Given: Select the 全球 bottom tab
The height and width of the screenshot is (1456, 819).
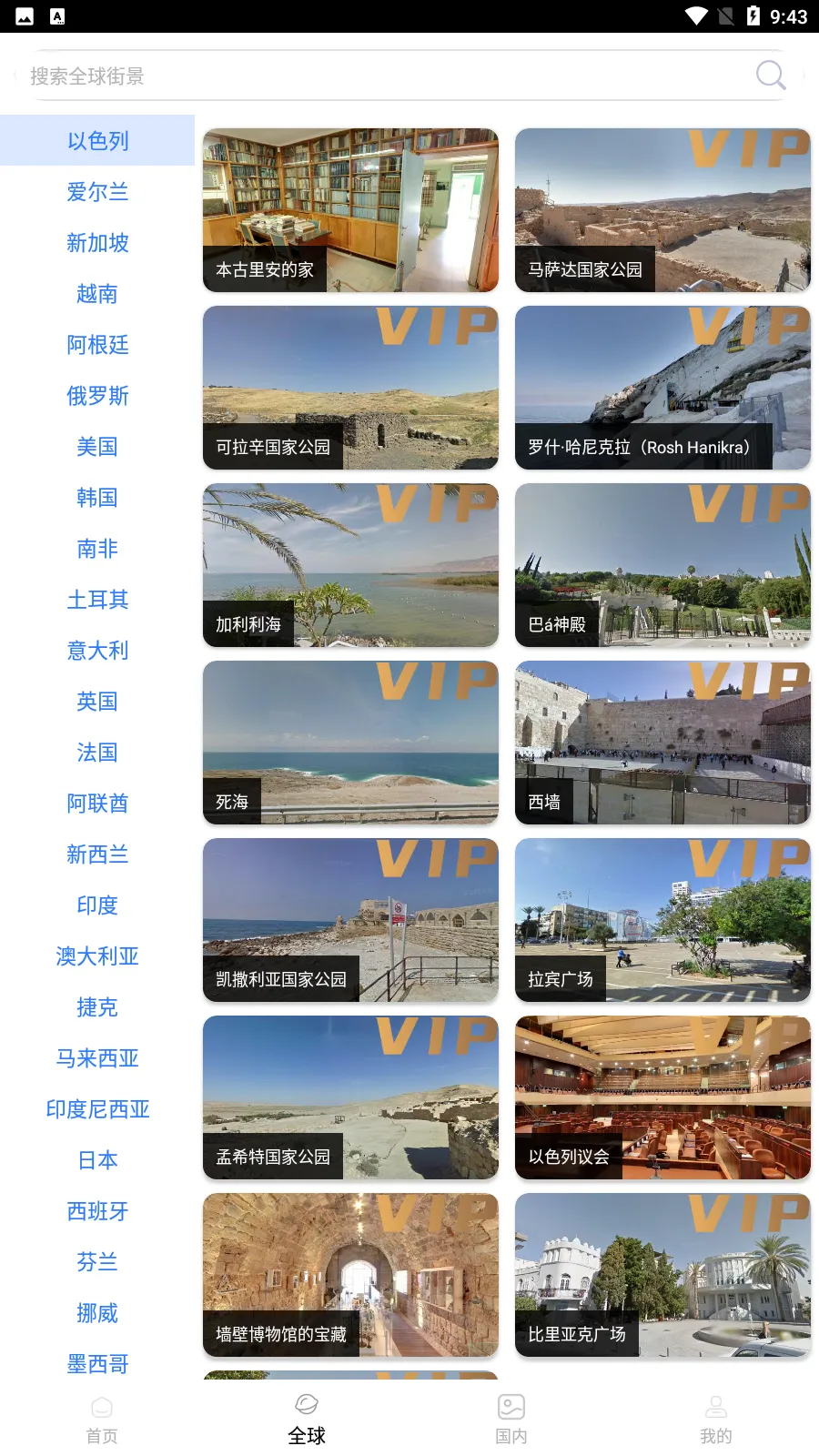Looking at the screenshot, I should tap(307, 1420).
